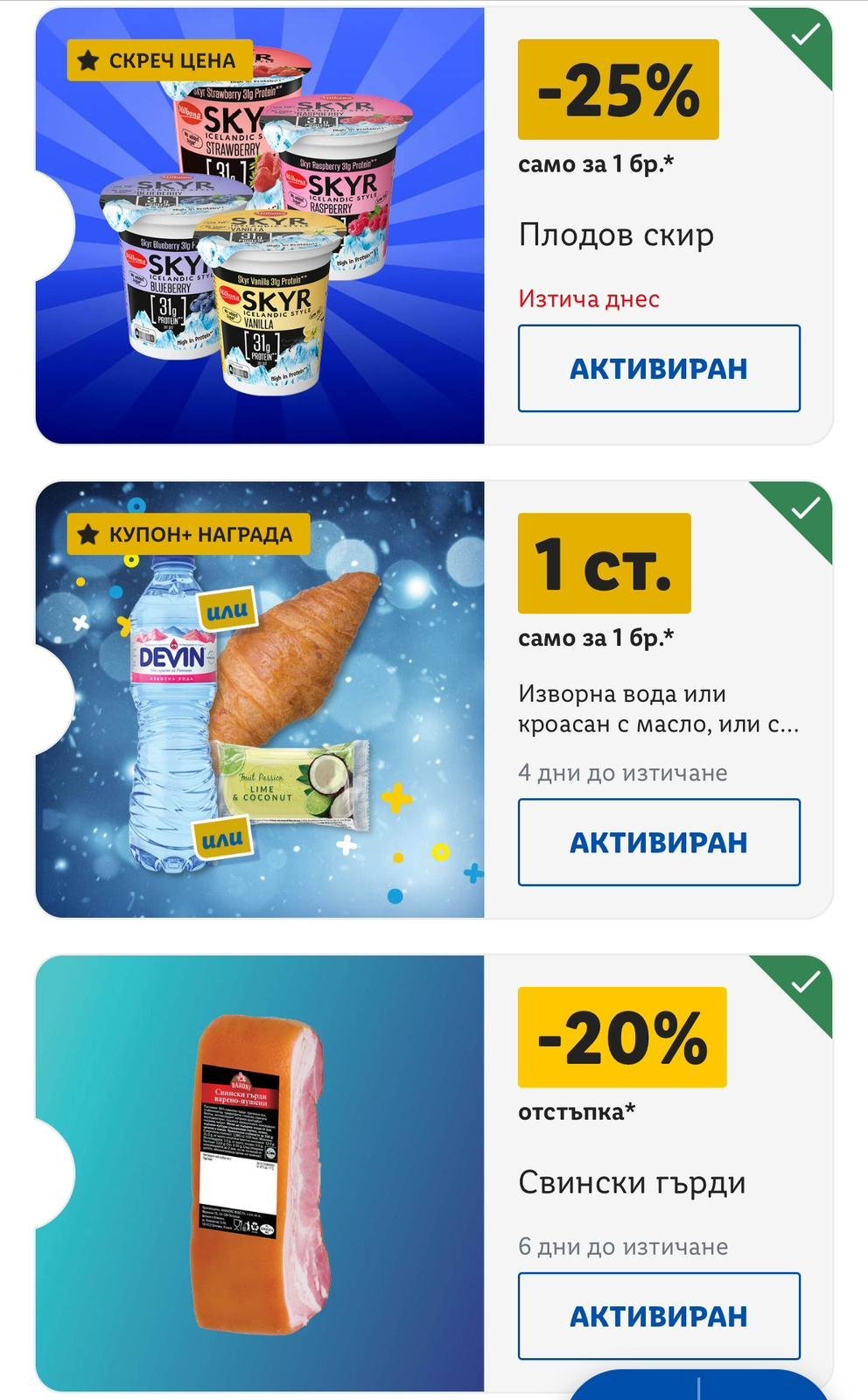Tap АКТИВИРАН on the Плодов скир coupon
Image resolution: width=868 pixels, height=1400 pixels.
point(659,368)
